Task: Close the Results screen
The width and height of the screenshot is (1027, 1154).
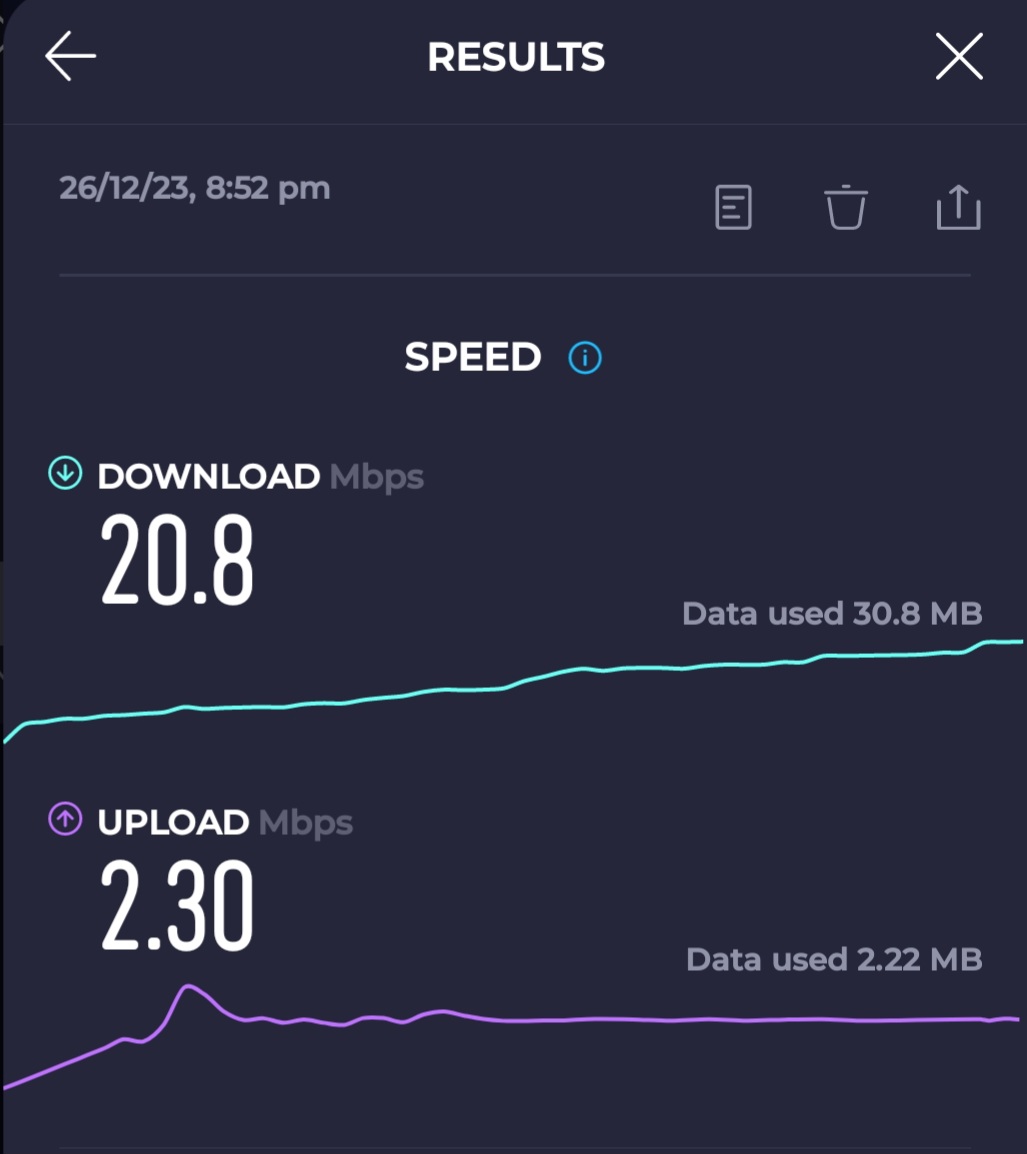Action: (959, 56)
